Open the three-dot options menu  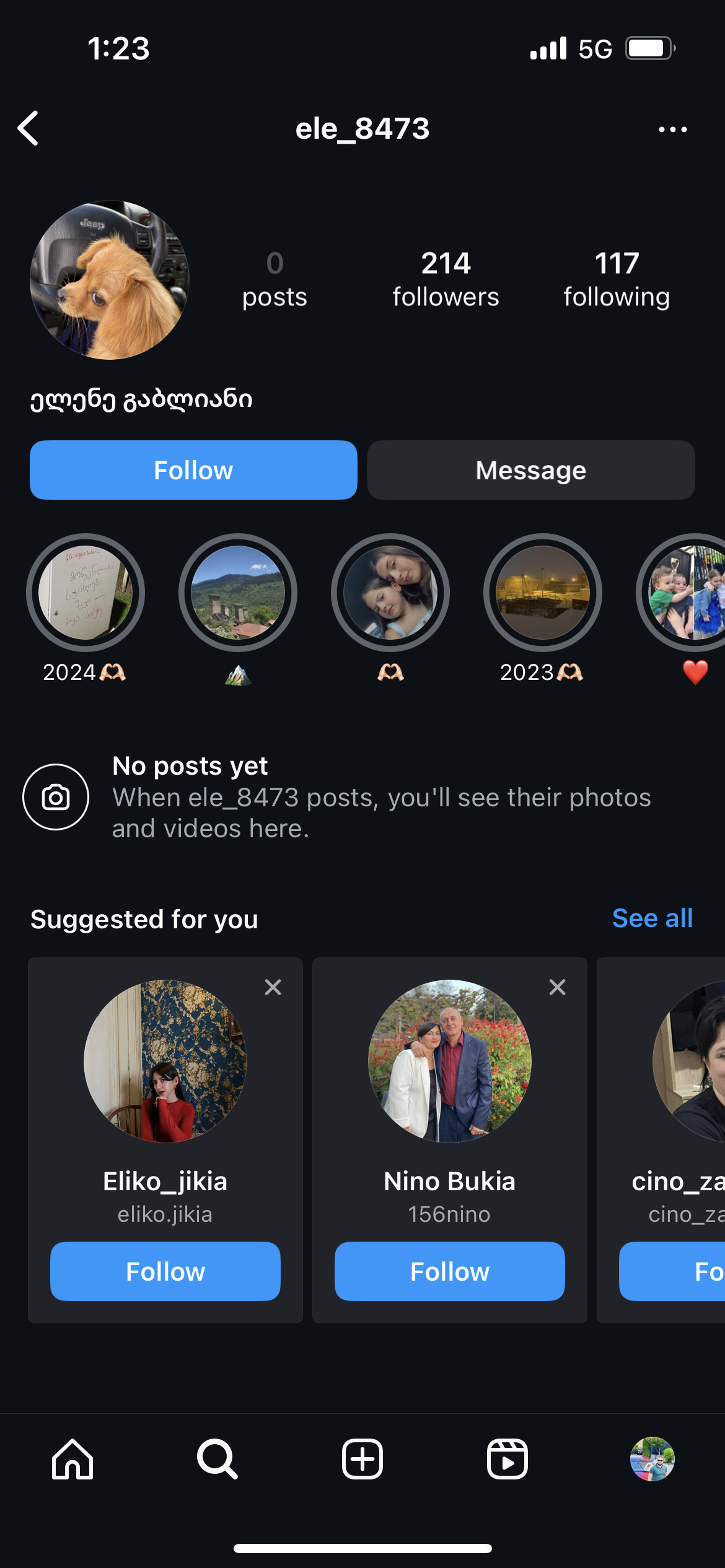click(672, 129)
